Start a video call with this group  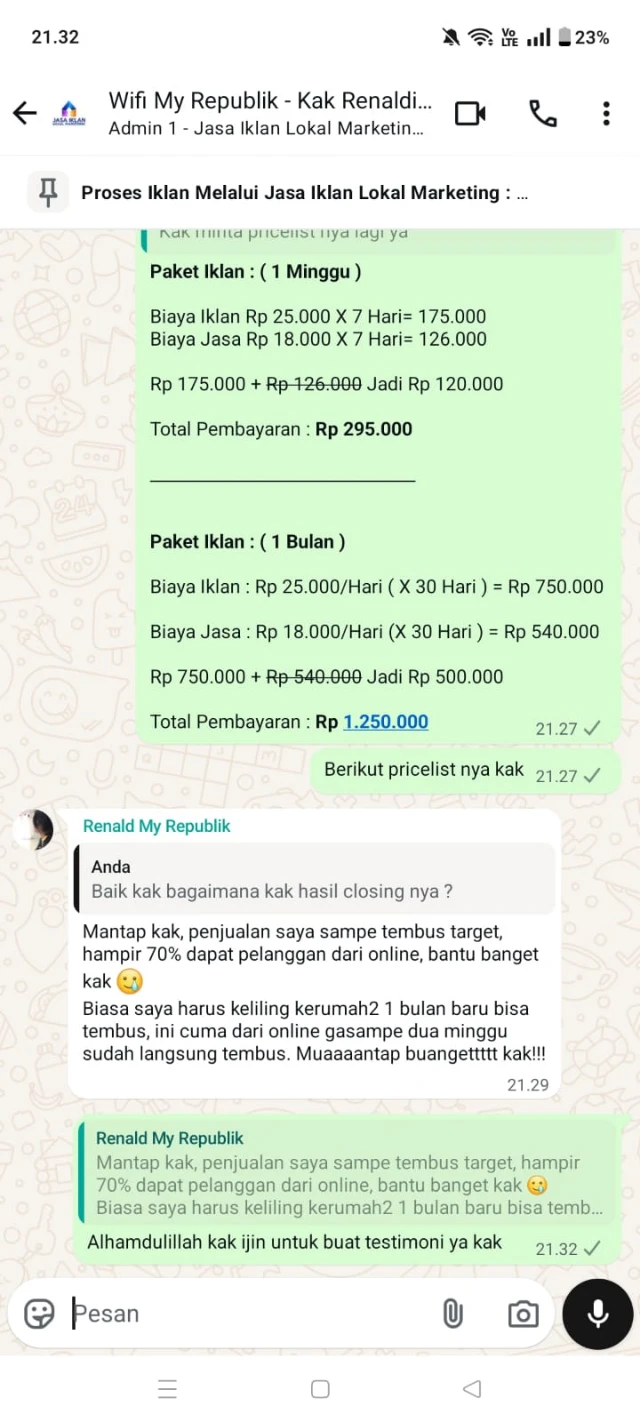pyautogui.click(x=470, y=113)
